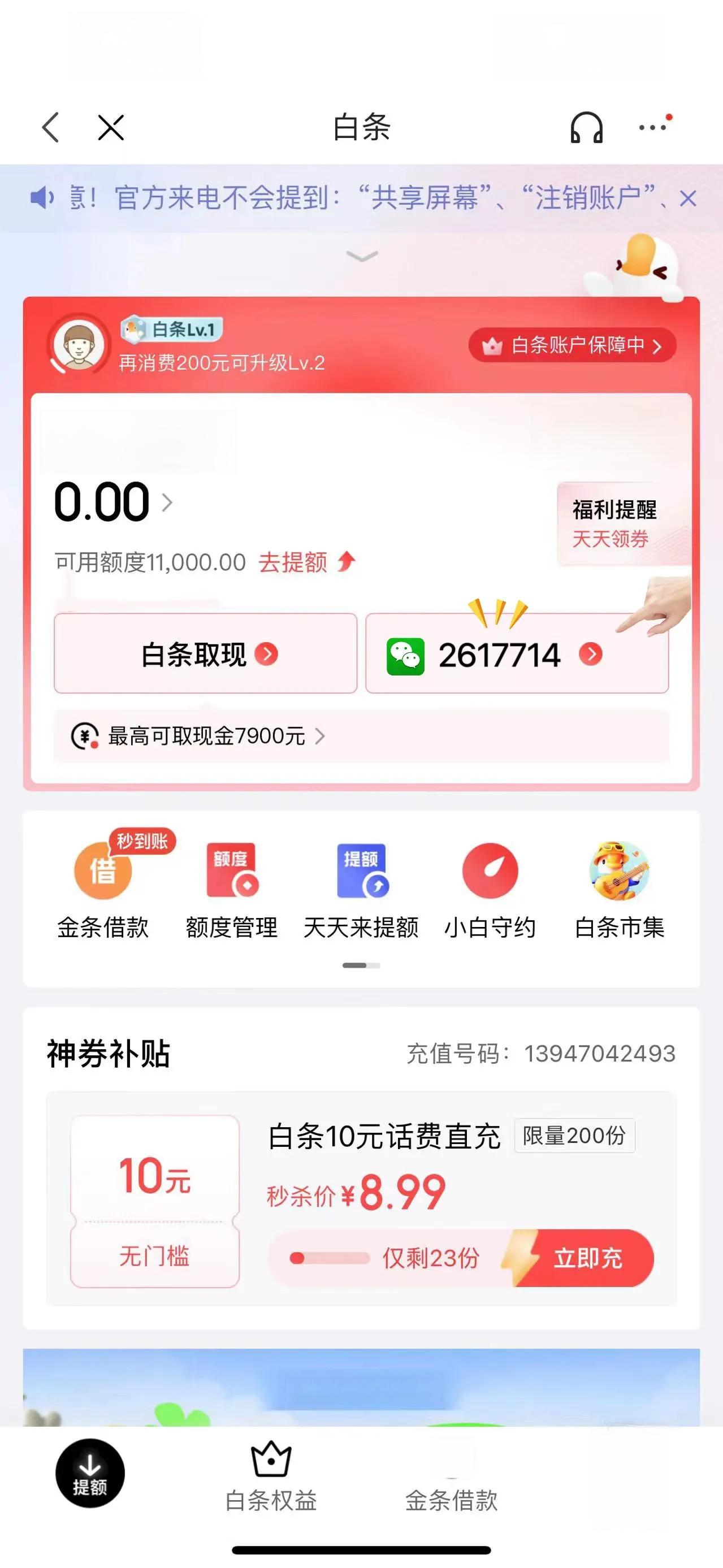Open customer service headset icon

click(x=586, y=127)
